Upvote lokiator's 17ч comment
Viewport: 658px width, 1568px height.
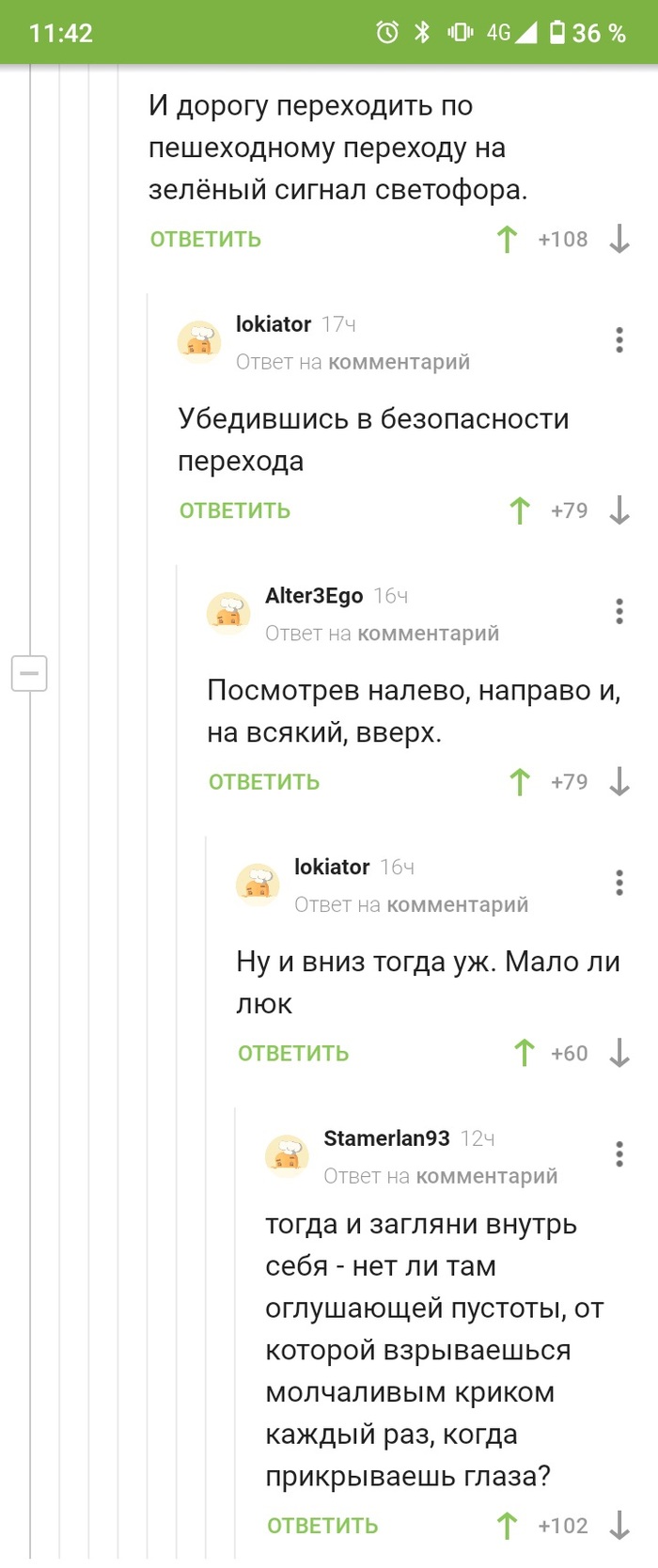pos(519,510)
